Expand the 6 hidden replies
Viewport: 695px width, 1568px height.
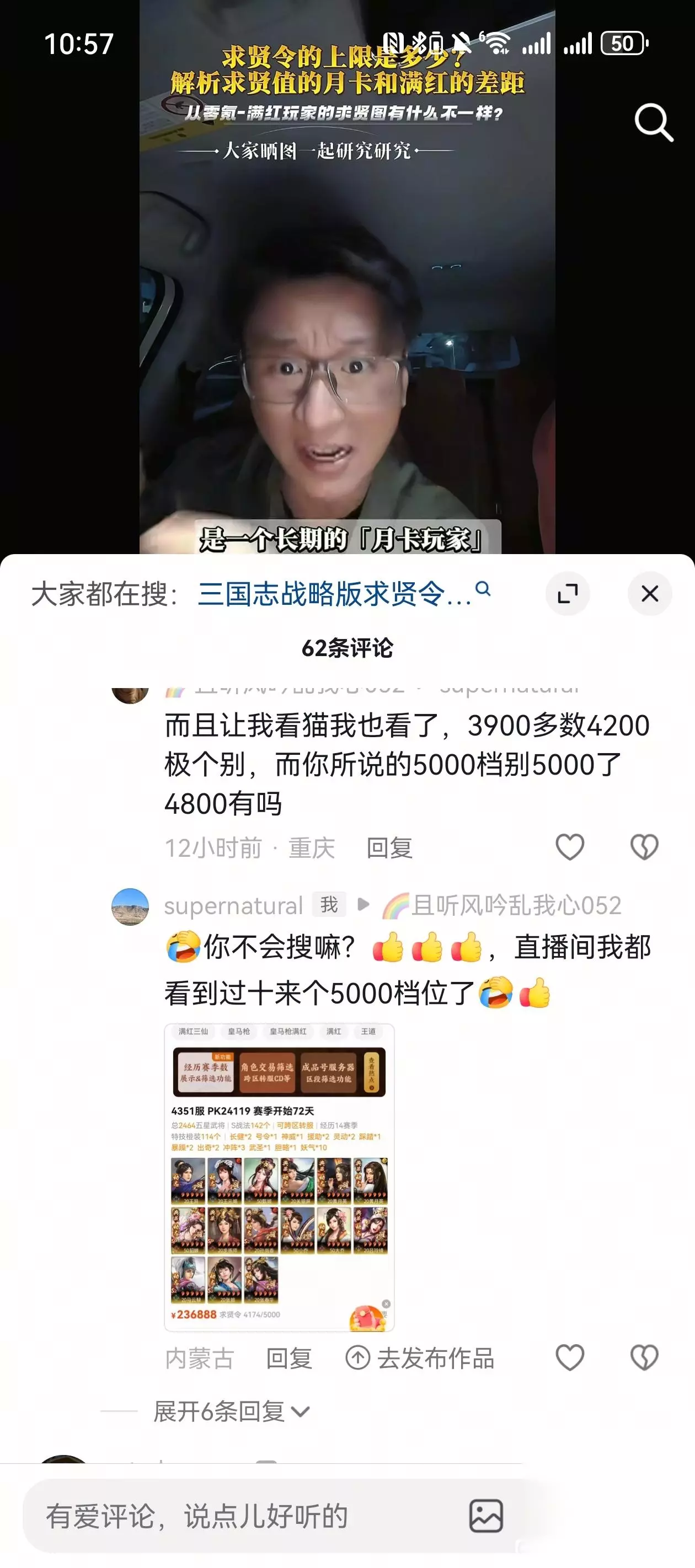coord(232,1411)
